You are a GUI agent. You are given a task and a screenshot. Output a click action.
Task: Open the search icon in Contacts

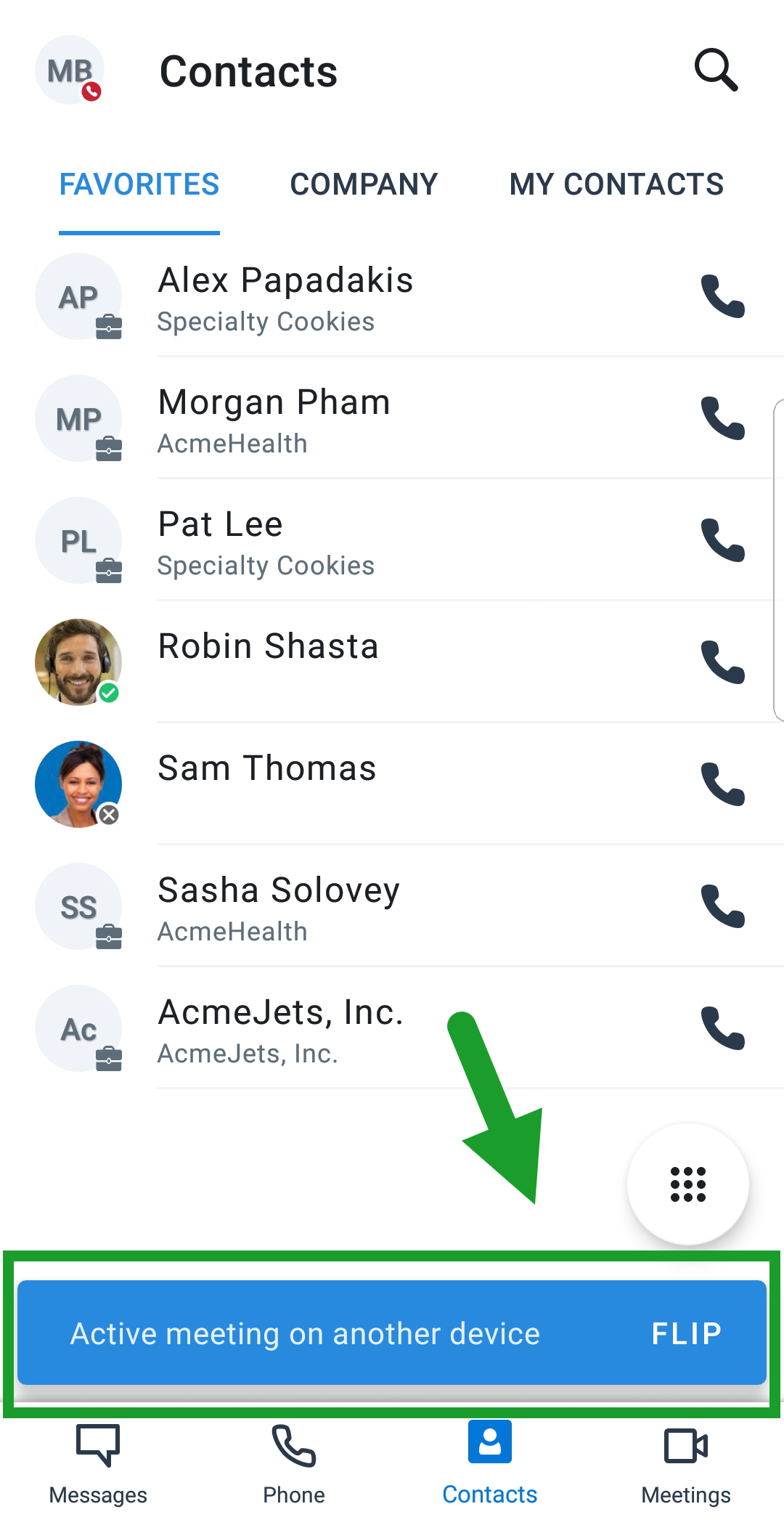[x=716, y=70]
